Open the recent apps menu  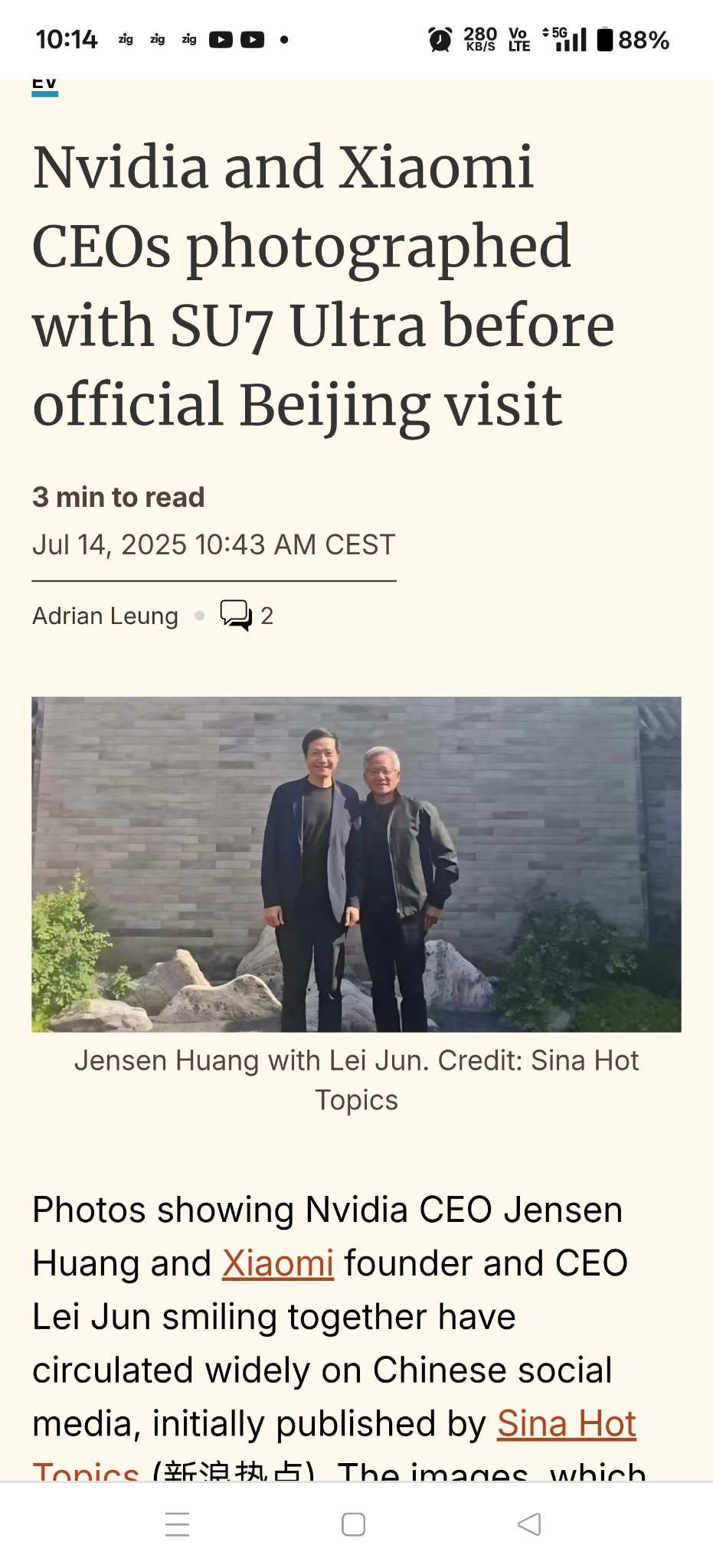click(177, 1524)
